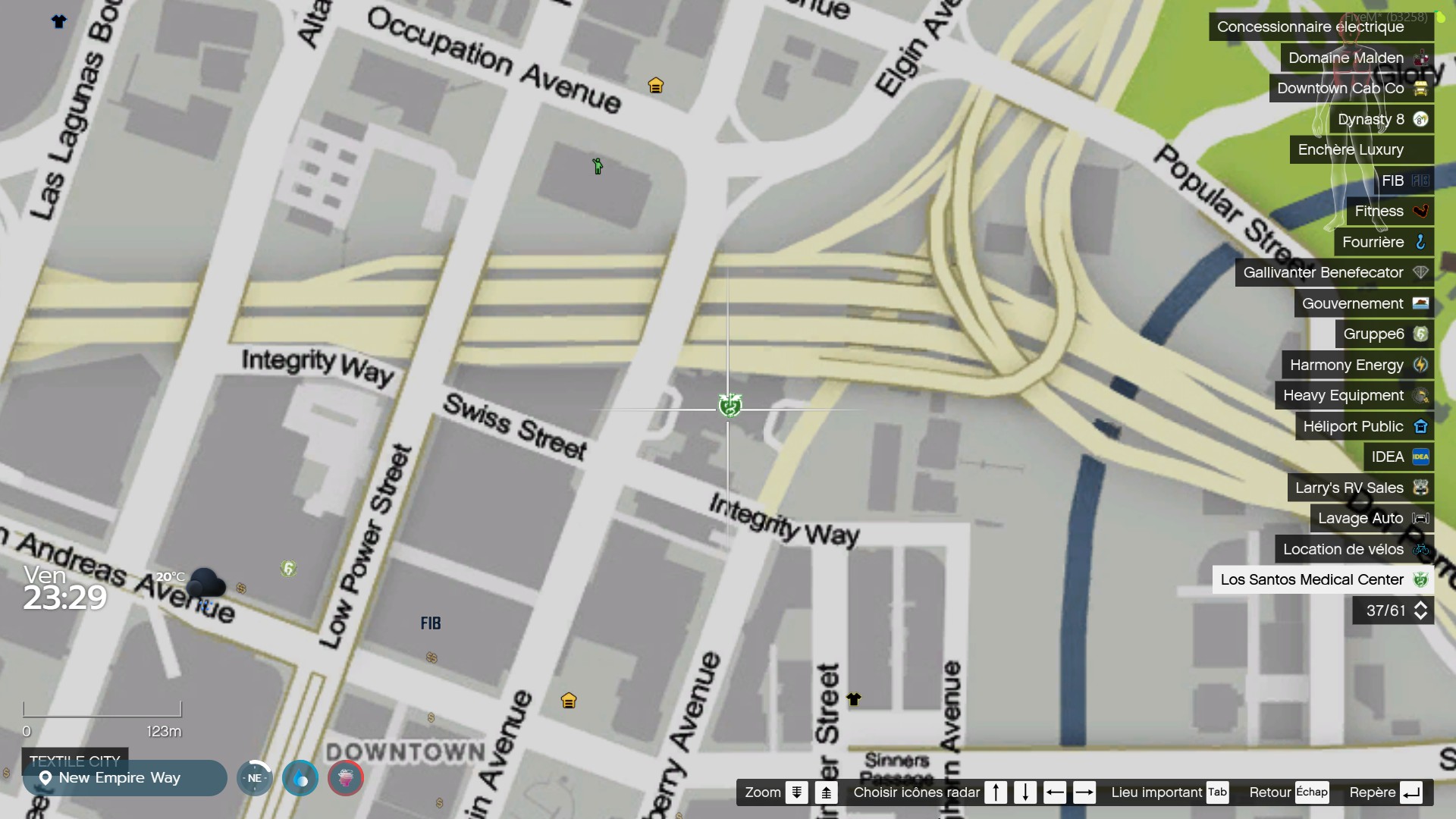Tap the Retour Échap button

[1288, 792]
